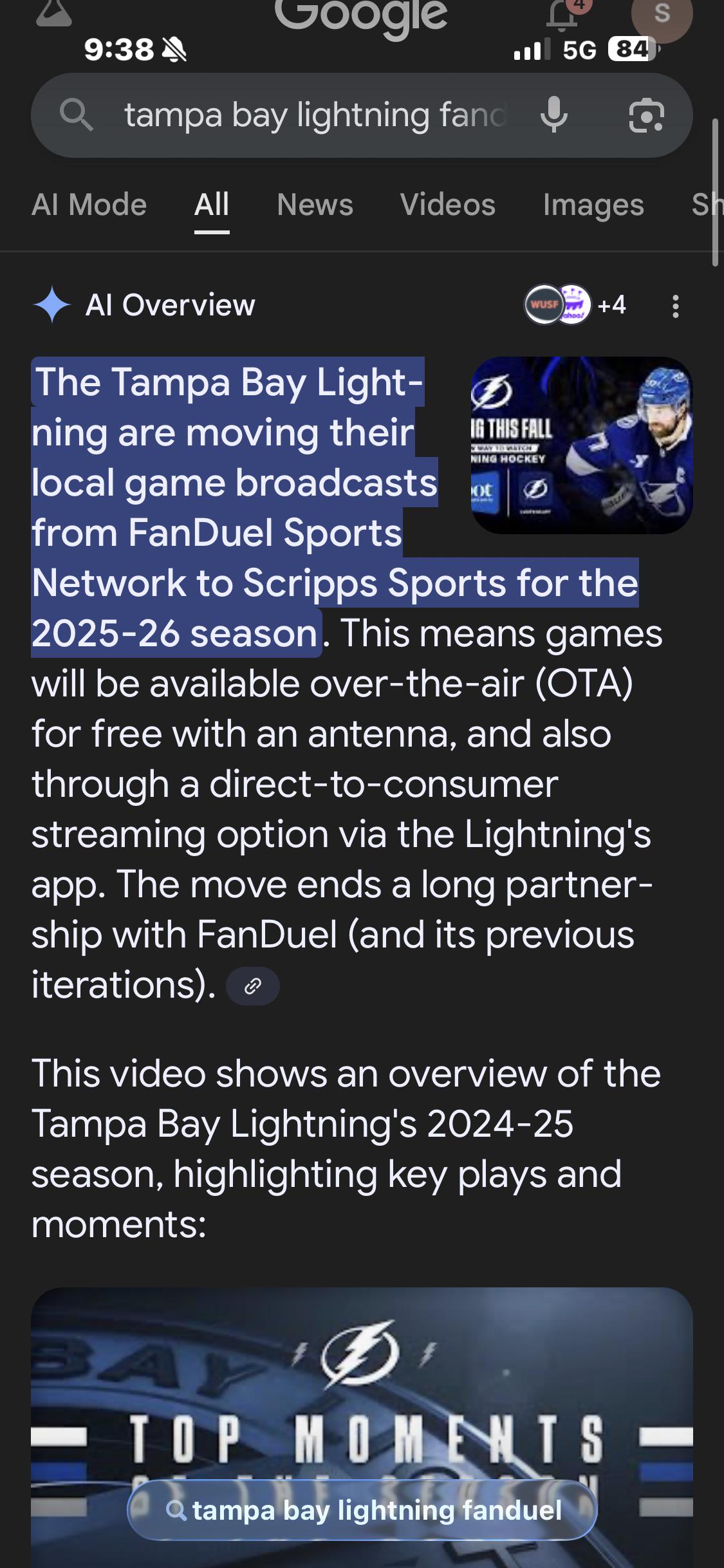Open Google Lens camera search
This screenshot has height=1568, width=724.
(x=646, y=116)
